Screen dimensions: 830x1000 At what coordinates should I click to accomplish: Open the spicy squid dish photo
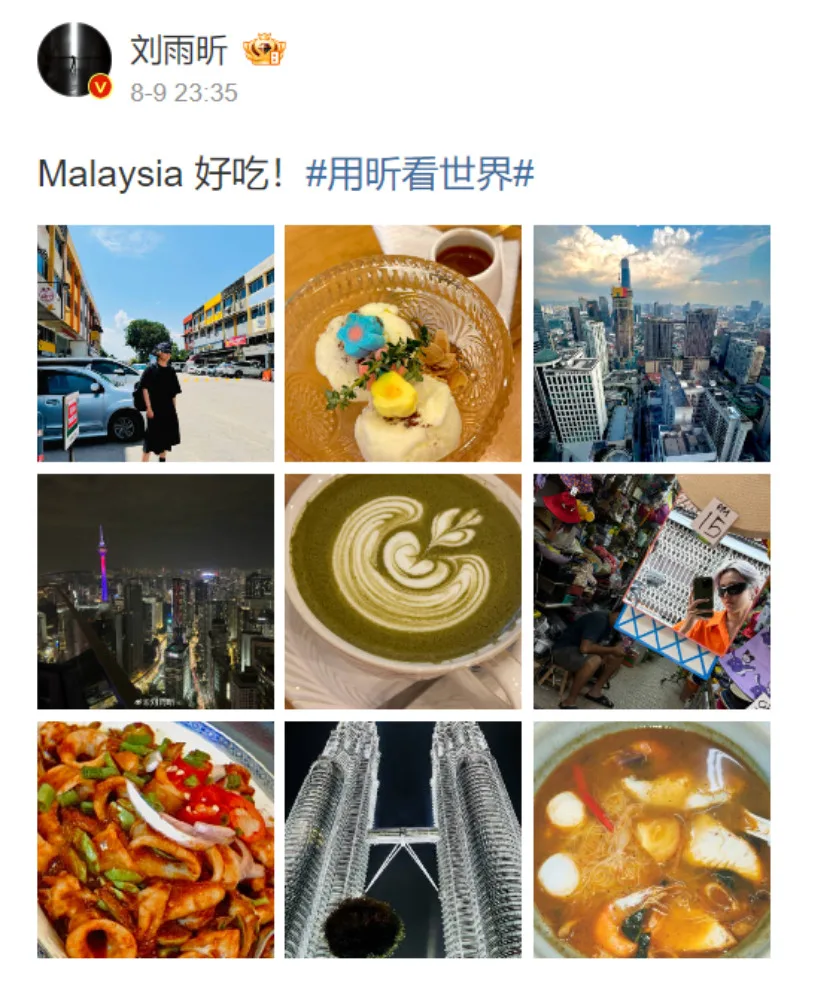point(155,839)
